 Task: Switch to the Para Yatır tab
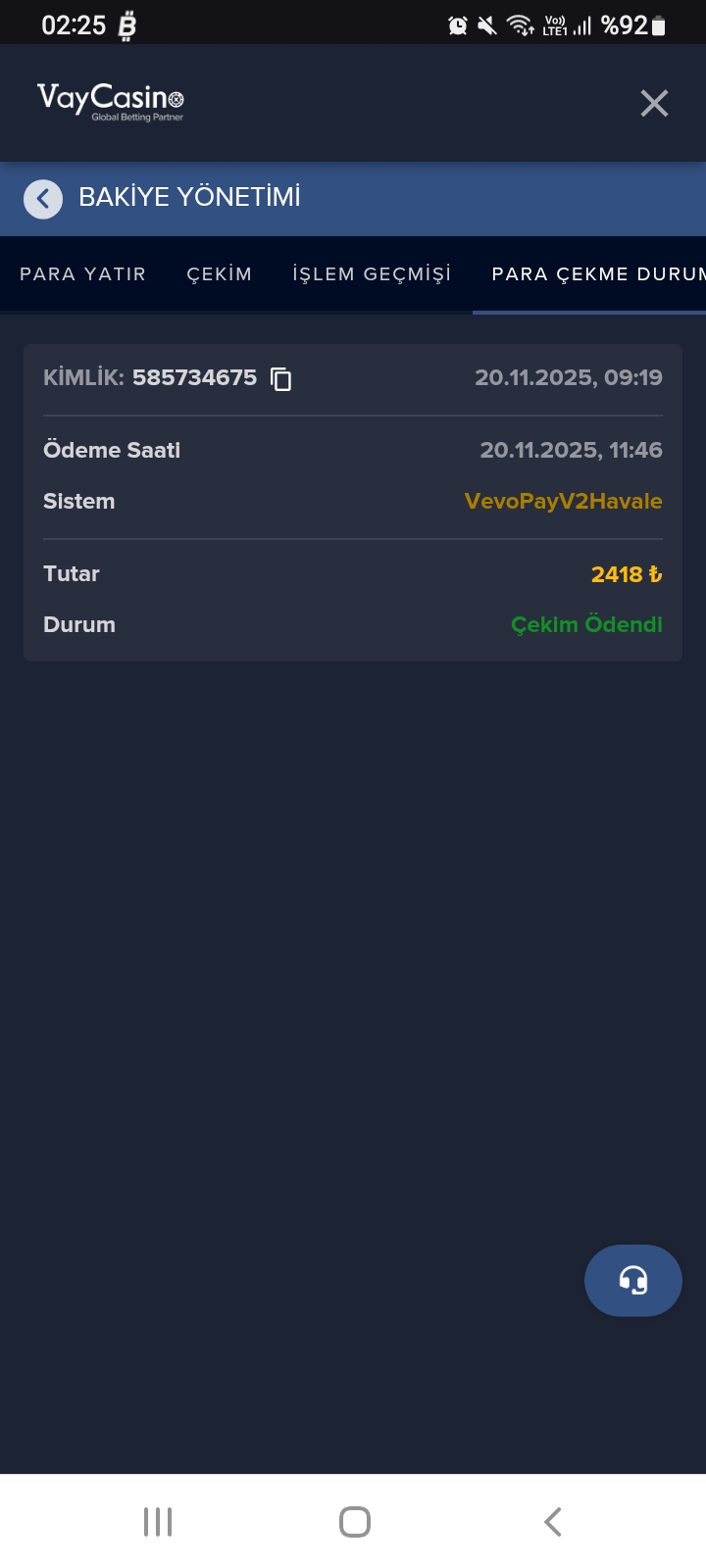pos(83,274)
